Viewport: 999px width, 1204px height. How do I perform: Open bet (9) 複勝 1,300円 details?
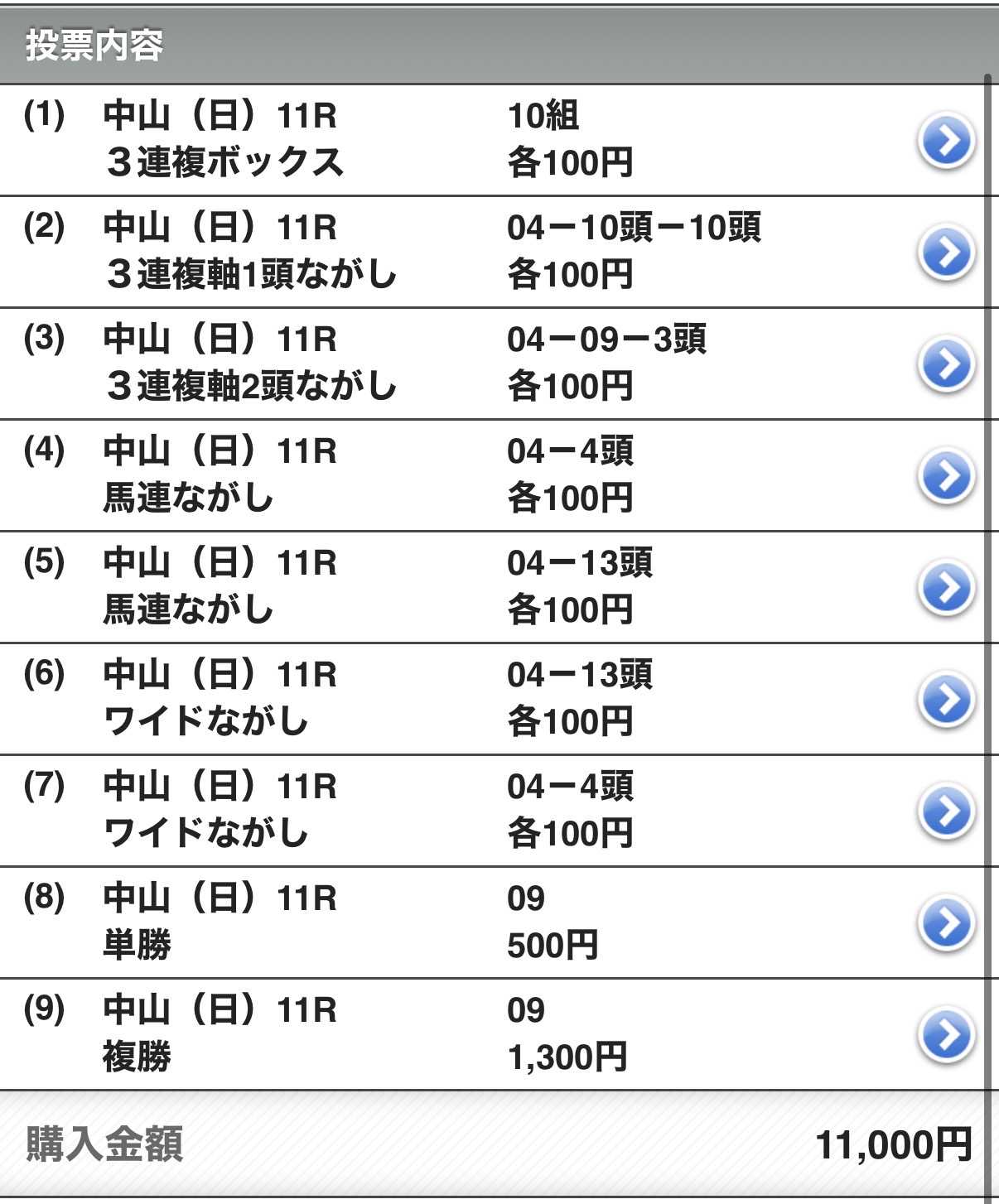pyautogui.click(x=946, y=1035)
